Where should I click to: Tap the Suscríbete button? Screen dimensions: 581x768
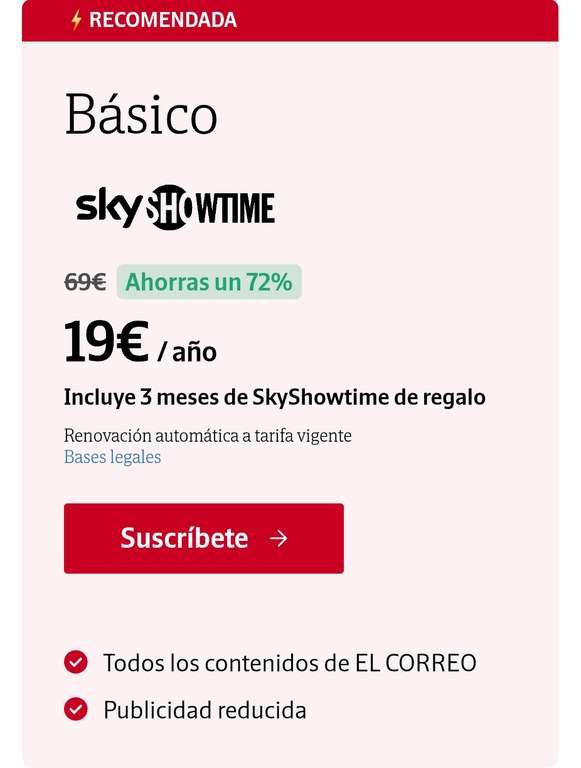pos(204,538)
